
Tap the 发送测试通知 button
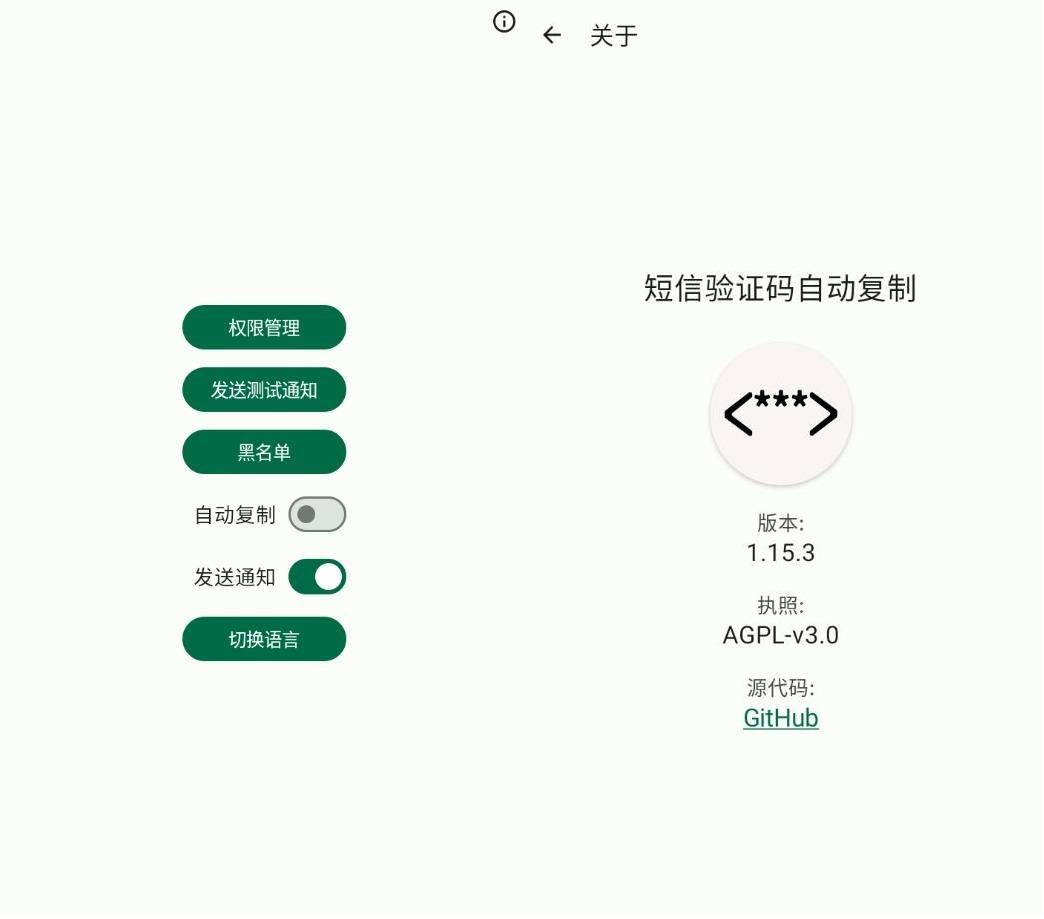(x=264, y=390)
